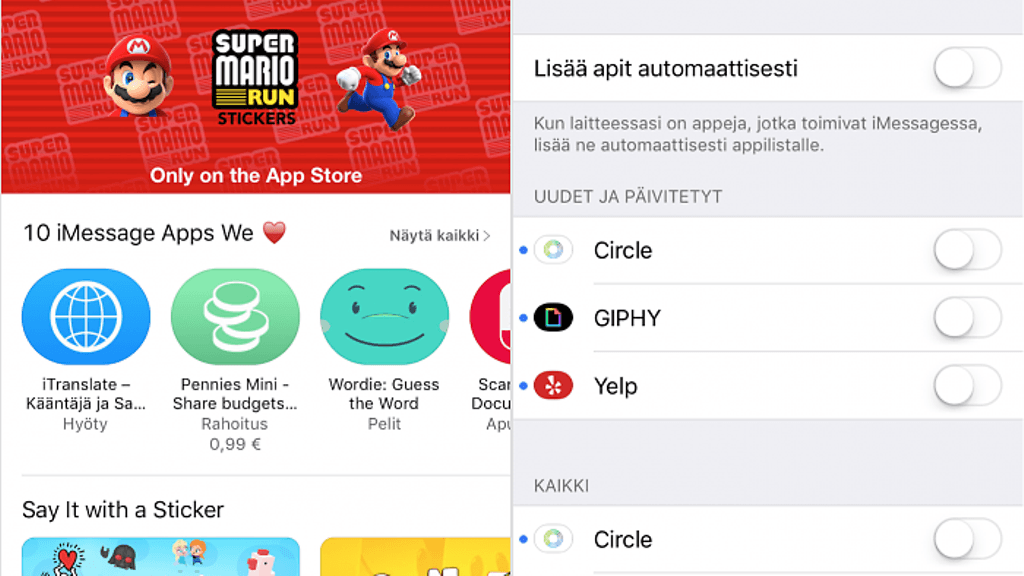1024x576 pixels.
Task: Open the Pennies Mini app
Action: [x=235, y=316]
